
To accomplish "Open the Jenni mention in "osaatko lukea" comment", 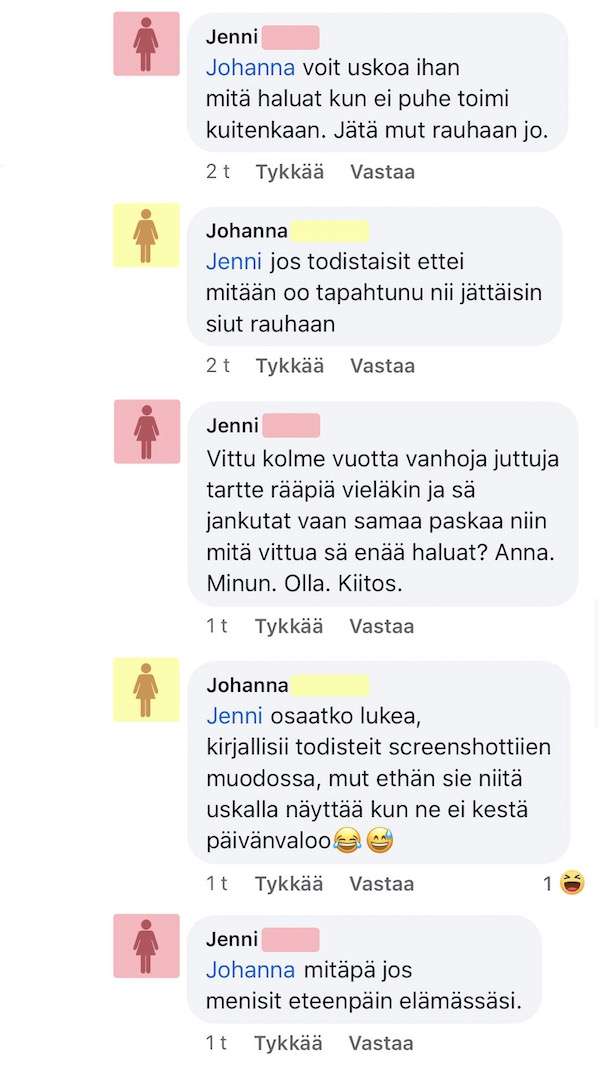I will (x=234, y=715).
